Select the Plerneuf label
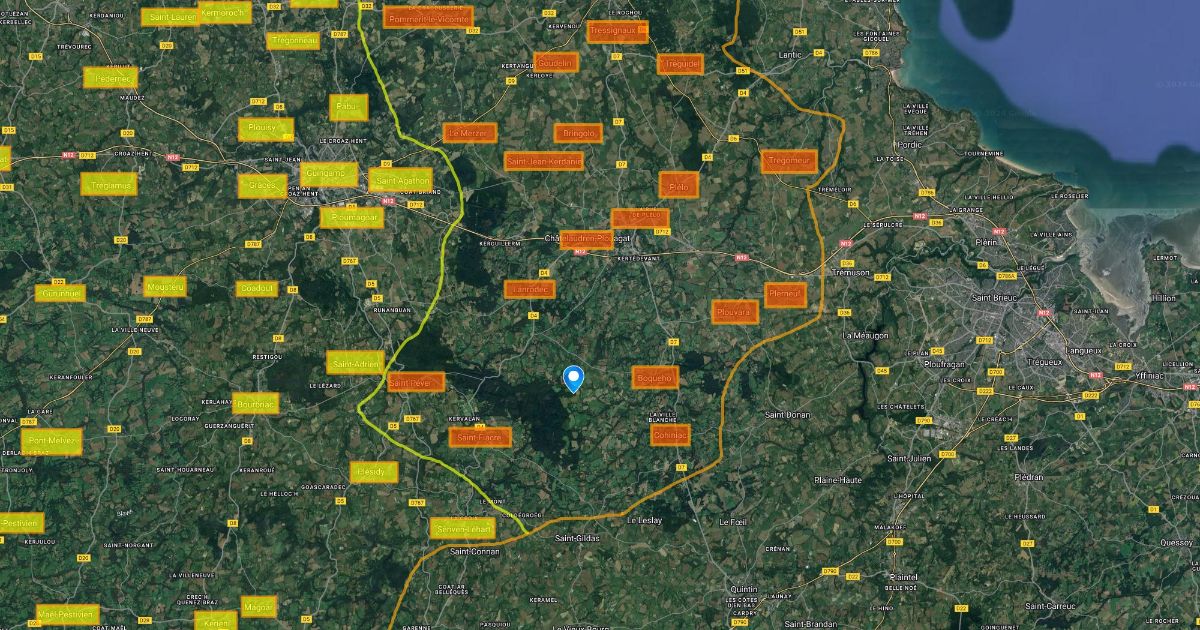This screenshot has height=630, width=1200. coord(785,294)
